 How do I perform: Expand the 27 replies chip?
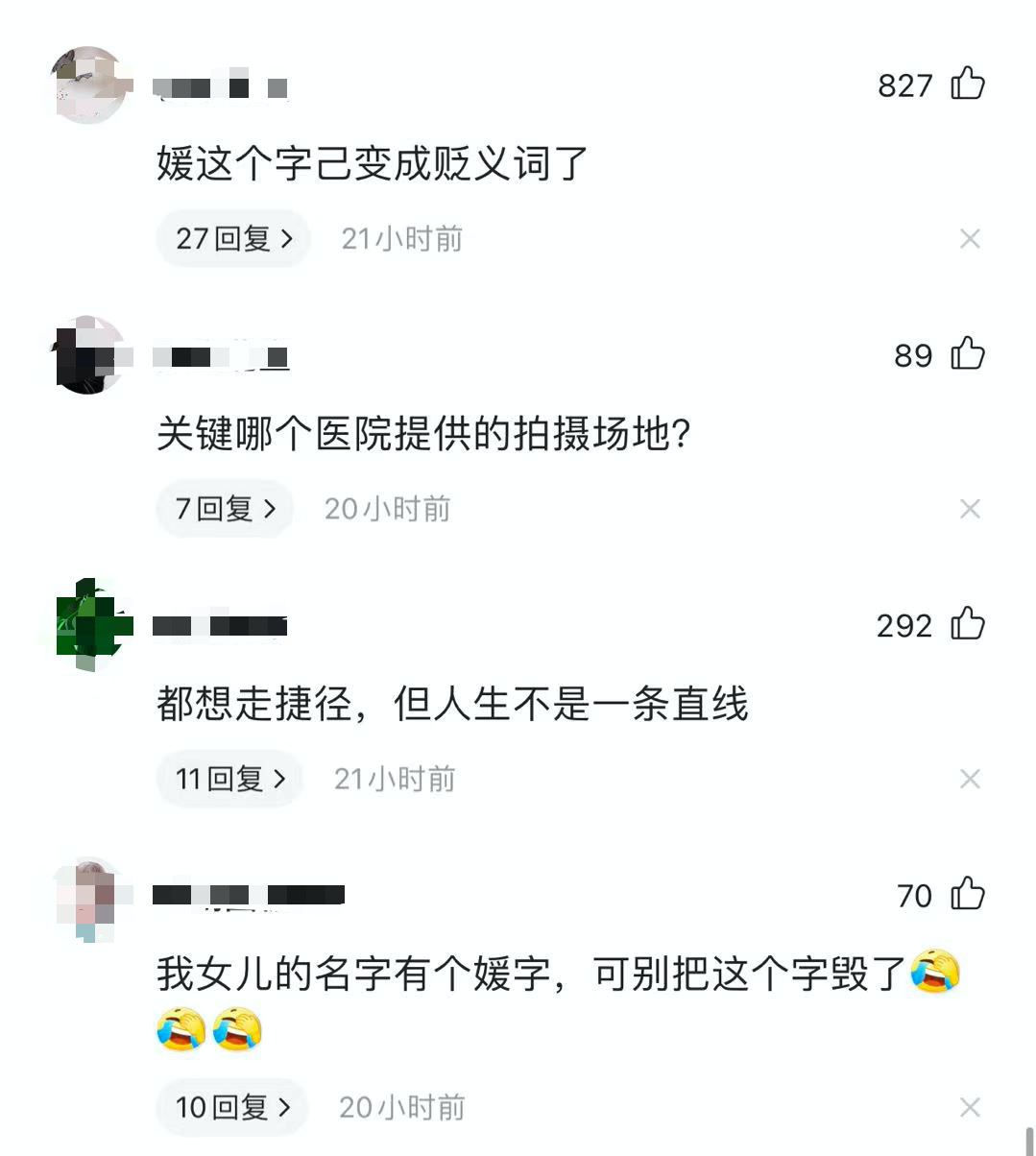tap(233, 238)
